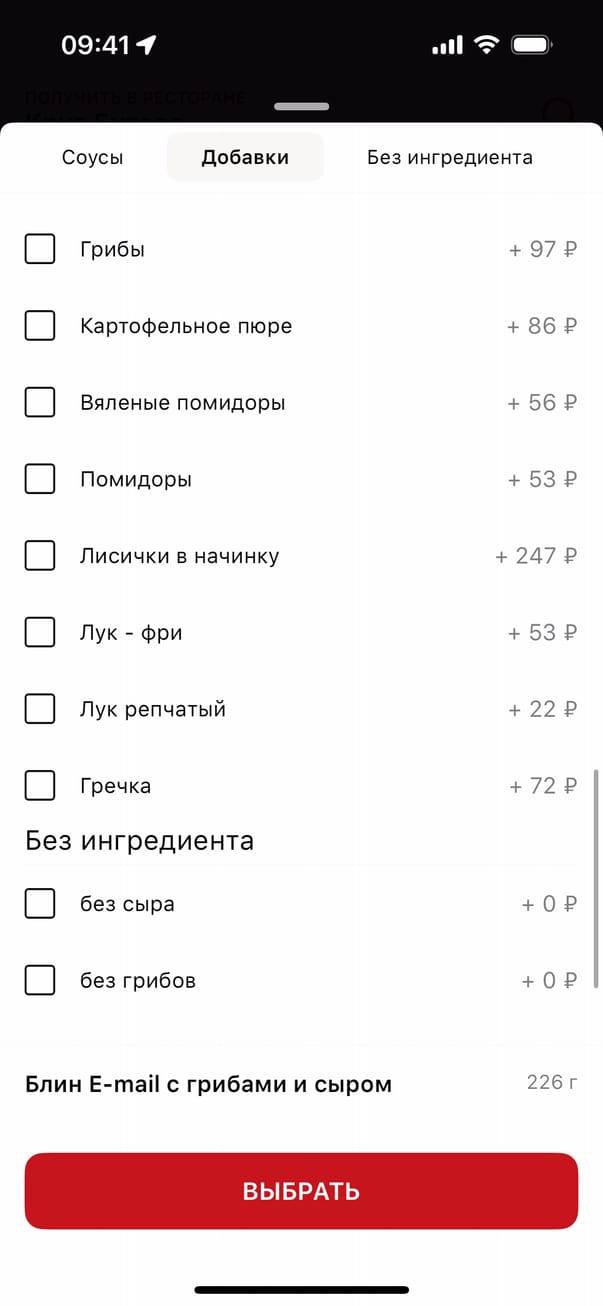
Task: Add Картофельное пюре to the order
Action: click(x=40, y=326)
